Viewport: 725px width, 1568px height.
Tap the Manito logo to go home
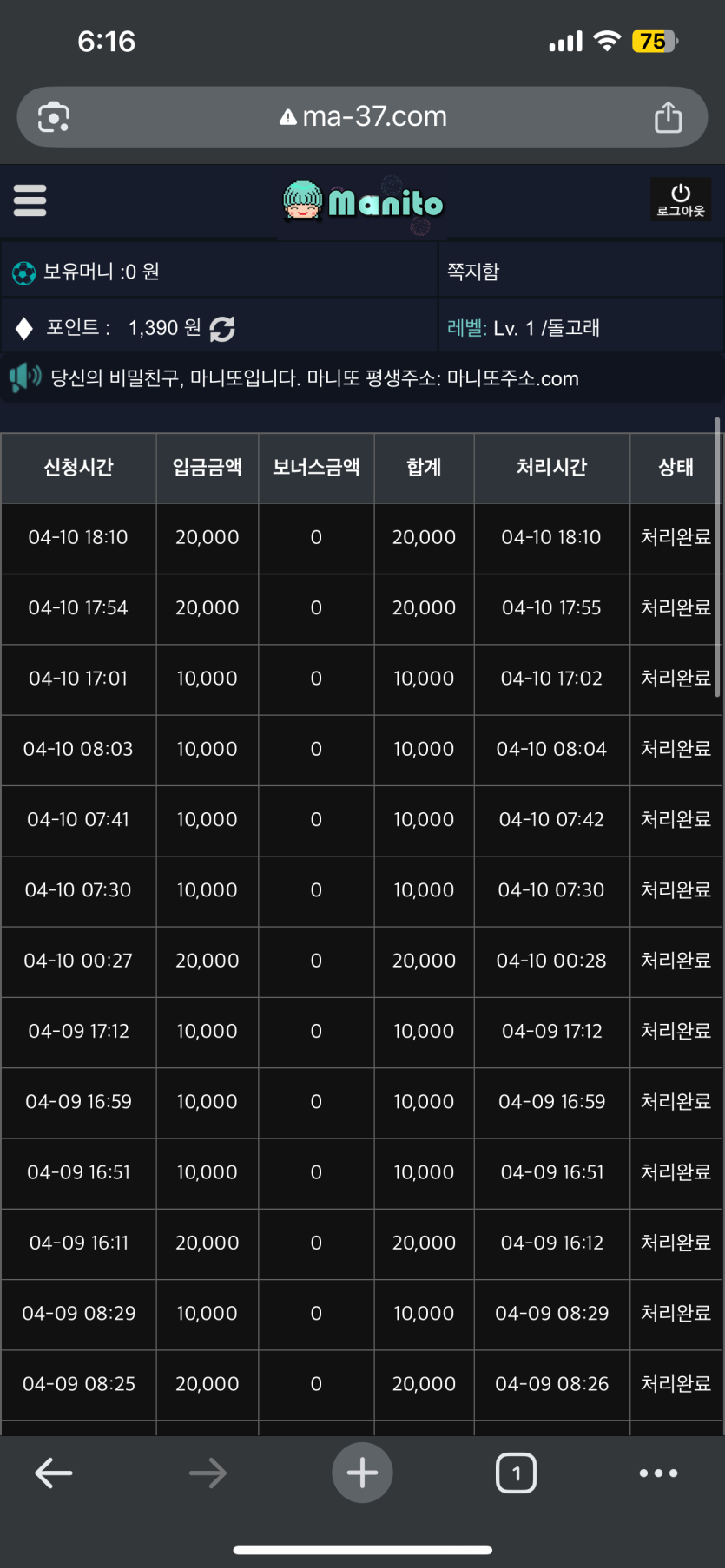(x=363, y=202)
